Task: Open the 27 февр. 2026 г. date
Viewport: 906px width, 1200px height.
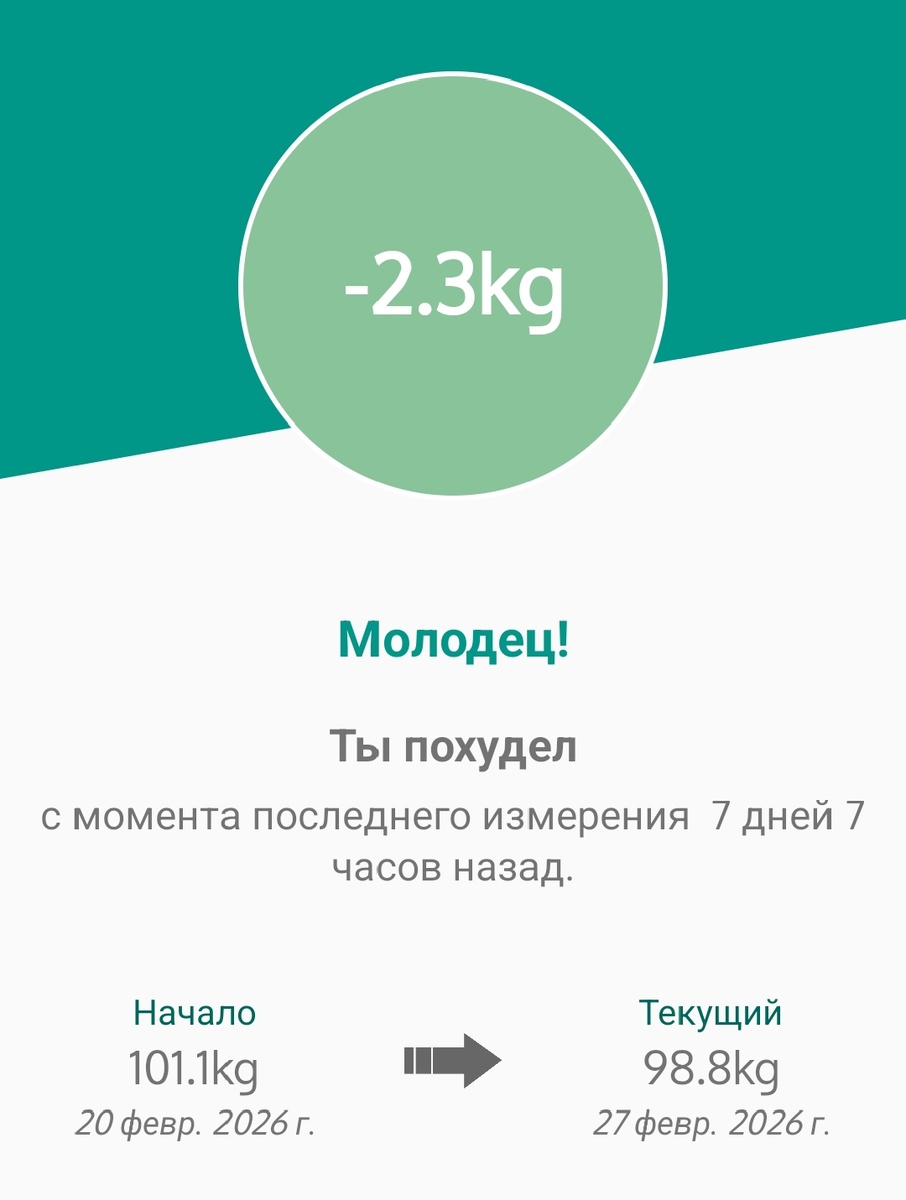Action: point(712,1120)
